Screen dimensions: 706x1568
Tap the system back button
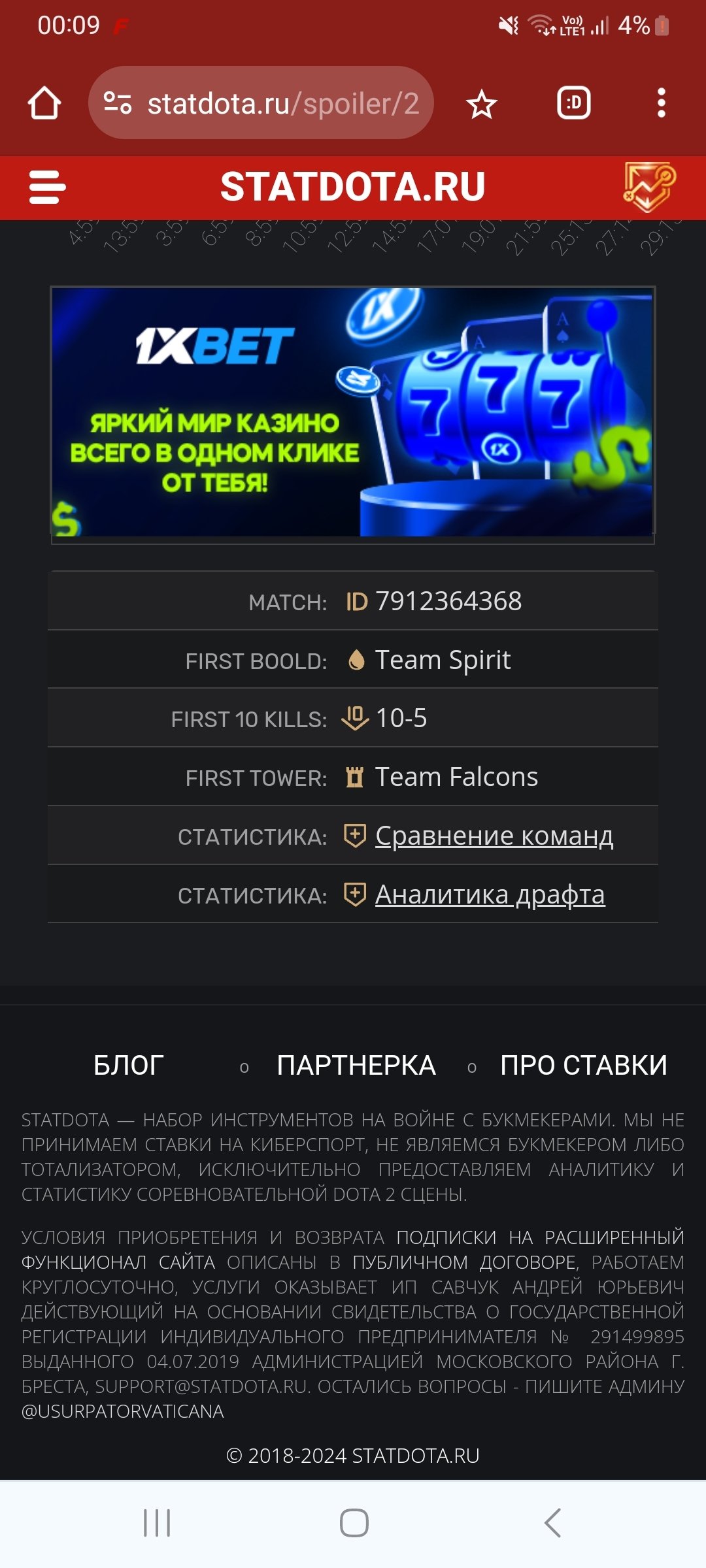tap(552, 1523)
